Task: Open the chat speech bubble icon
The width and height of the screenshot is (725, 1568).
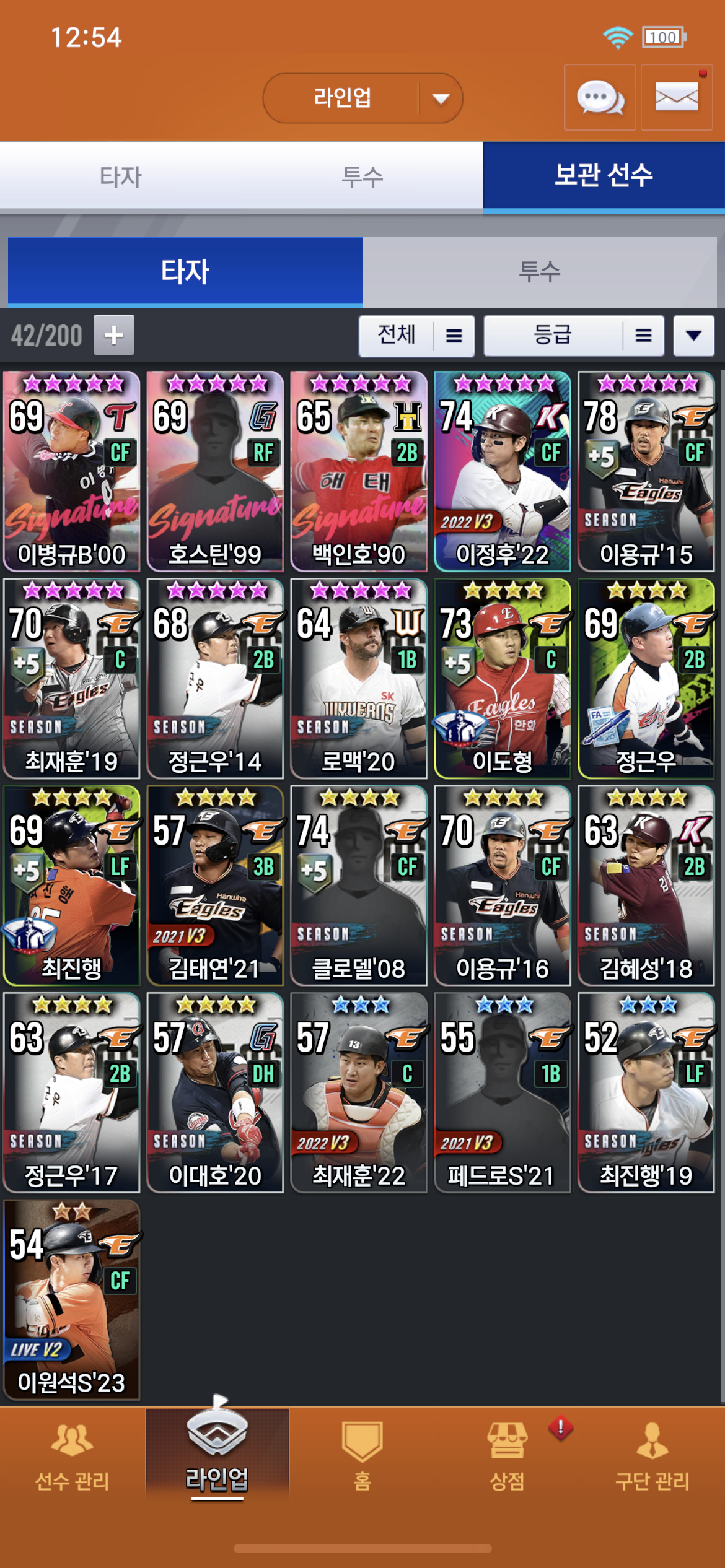Action: [599, 98]
